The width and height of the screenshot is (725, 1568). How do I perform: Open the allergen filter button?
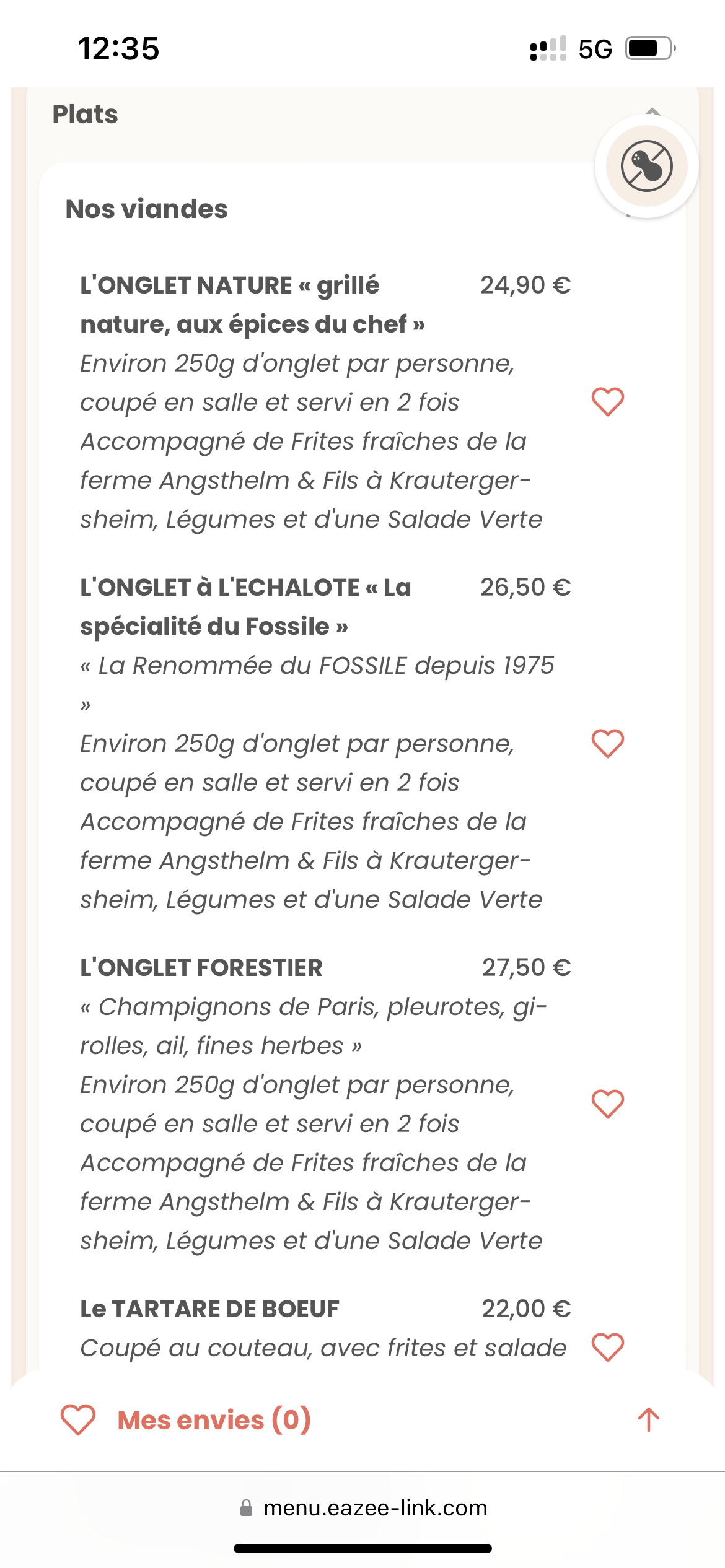(x=646, y=167)
